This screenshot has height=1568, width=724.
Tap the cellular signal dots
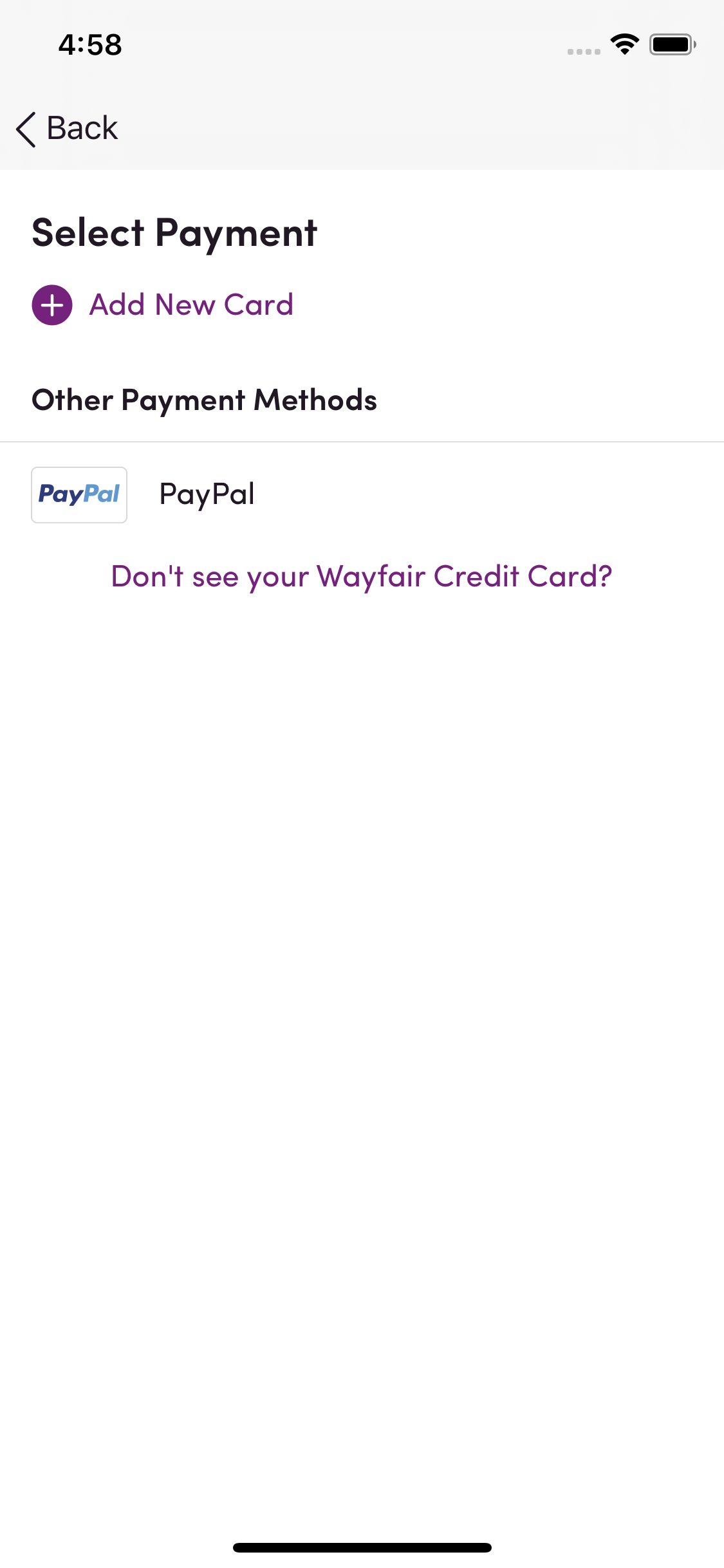[x=582, y=51]
